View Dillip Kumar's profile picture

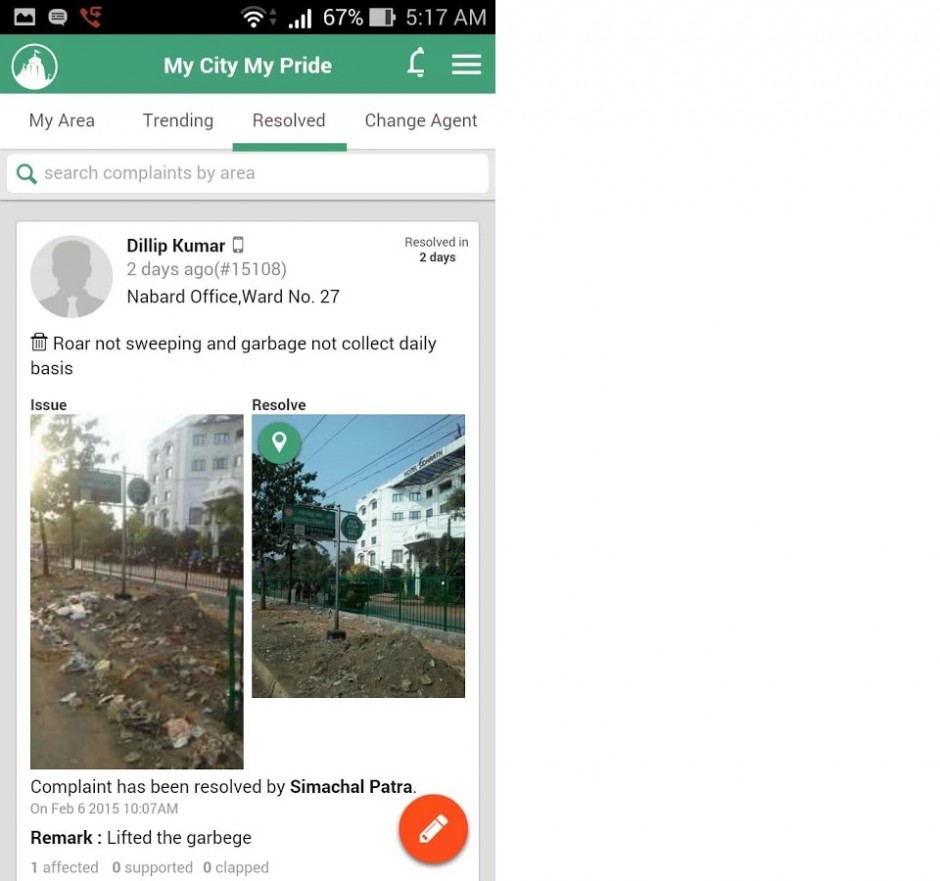[x=71, y=277]
